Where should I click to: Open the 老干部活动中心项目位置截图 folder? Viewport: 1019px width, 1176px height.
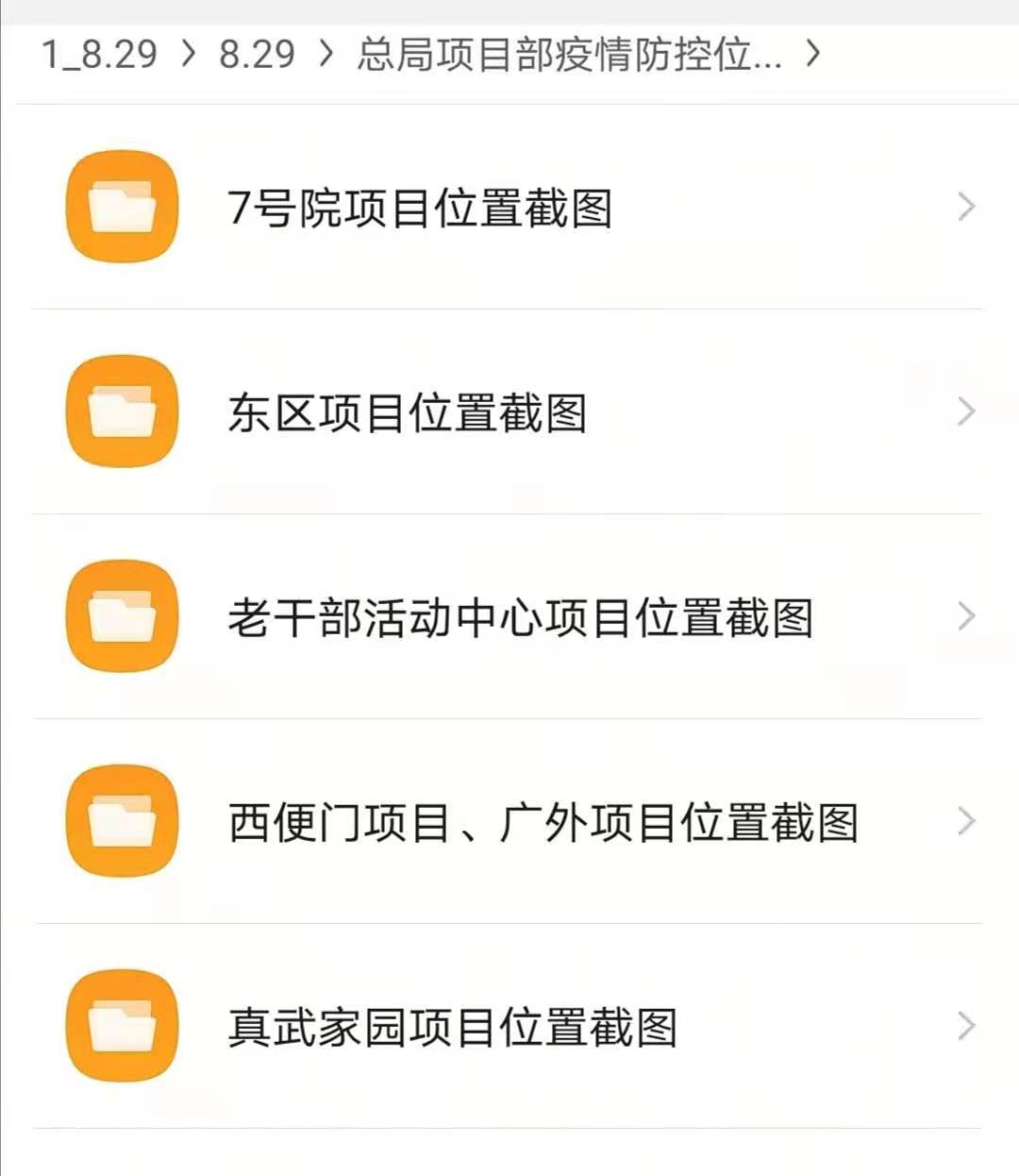tap(520, 617)
